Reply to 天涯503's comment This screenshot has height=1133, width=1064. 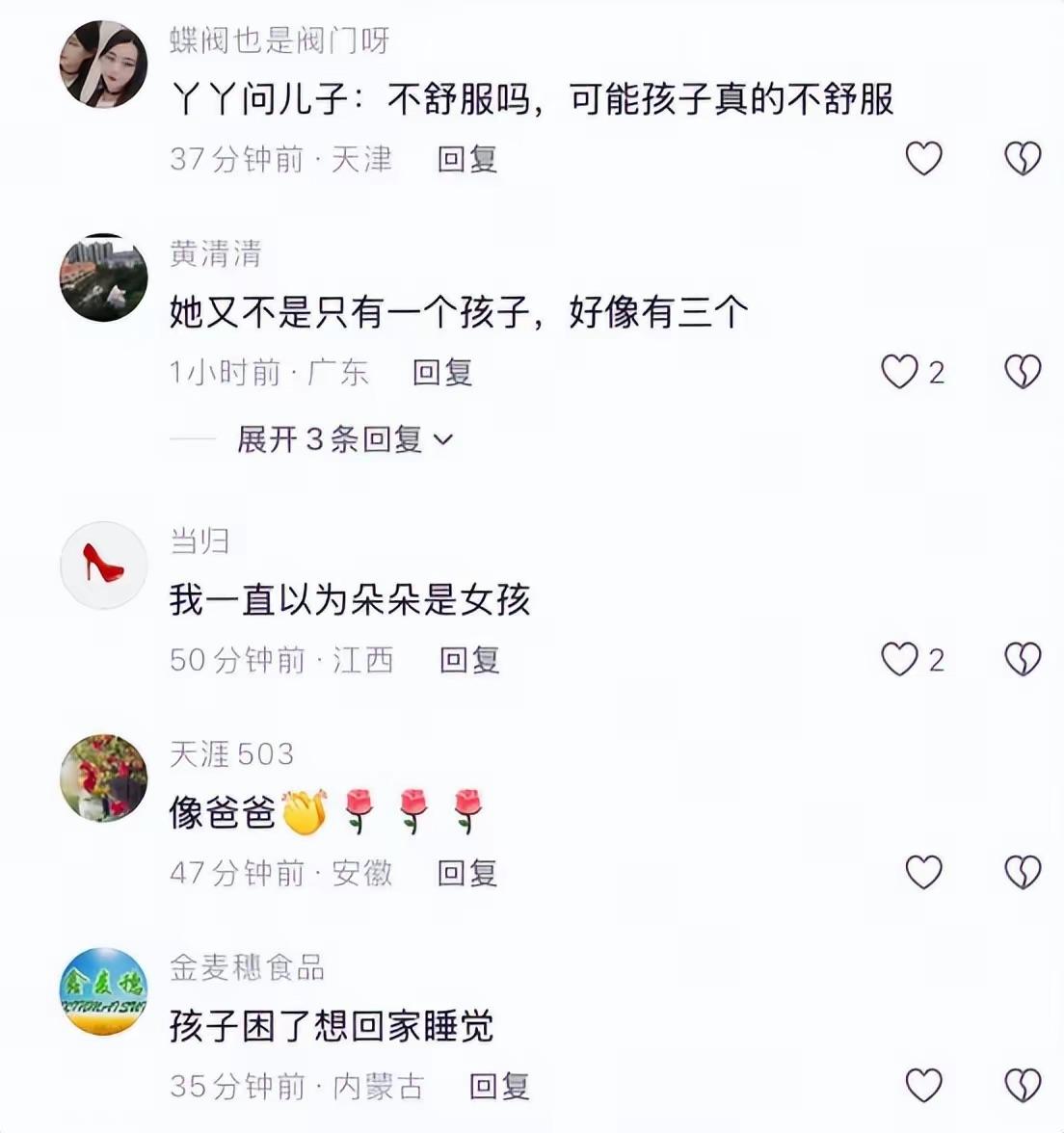tap(467, 874)
